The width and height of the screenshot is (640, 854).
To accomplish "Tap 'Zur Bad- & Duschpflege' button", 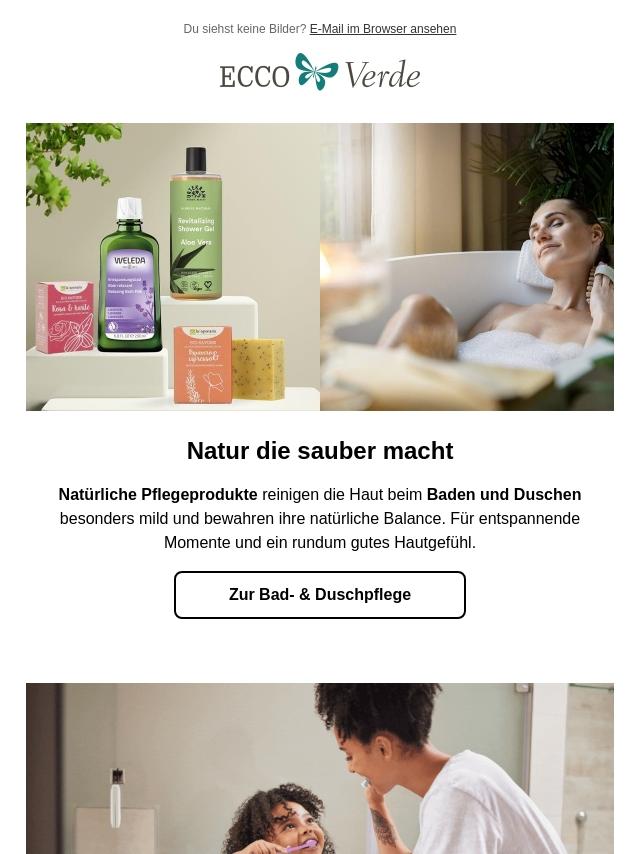I will click(x=320, y=595).
